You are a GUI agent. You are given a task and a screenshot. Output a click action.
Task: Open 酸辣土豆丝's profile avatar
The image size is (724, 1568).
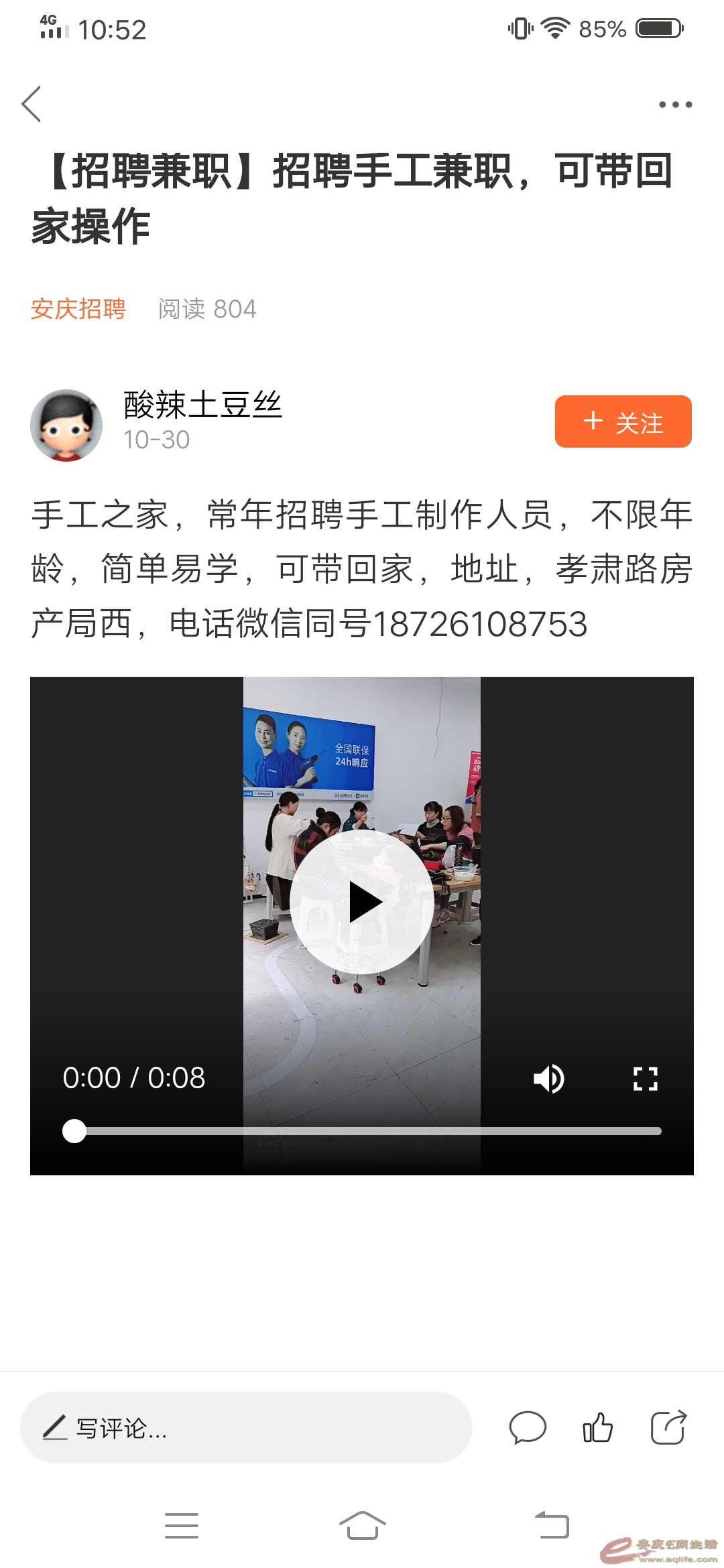(x=66, y=426)
